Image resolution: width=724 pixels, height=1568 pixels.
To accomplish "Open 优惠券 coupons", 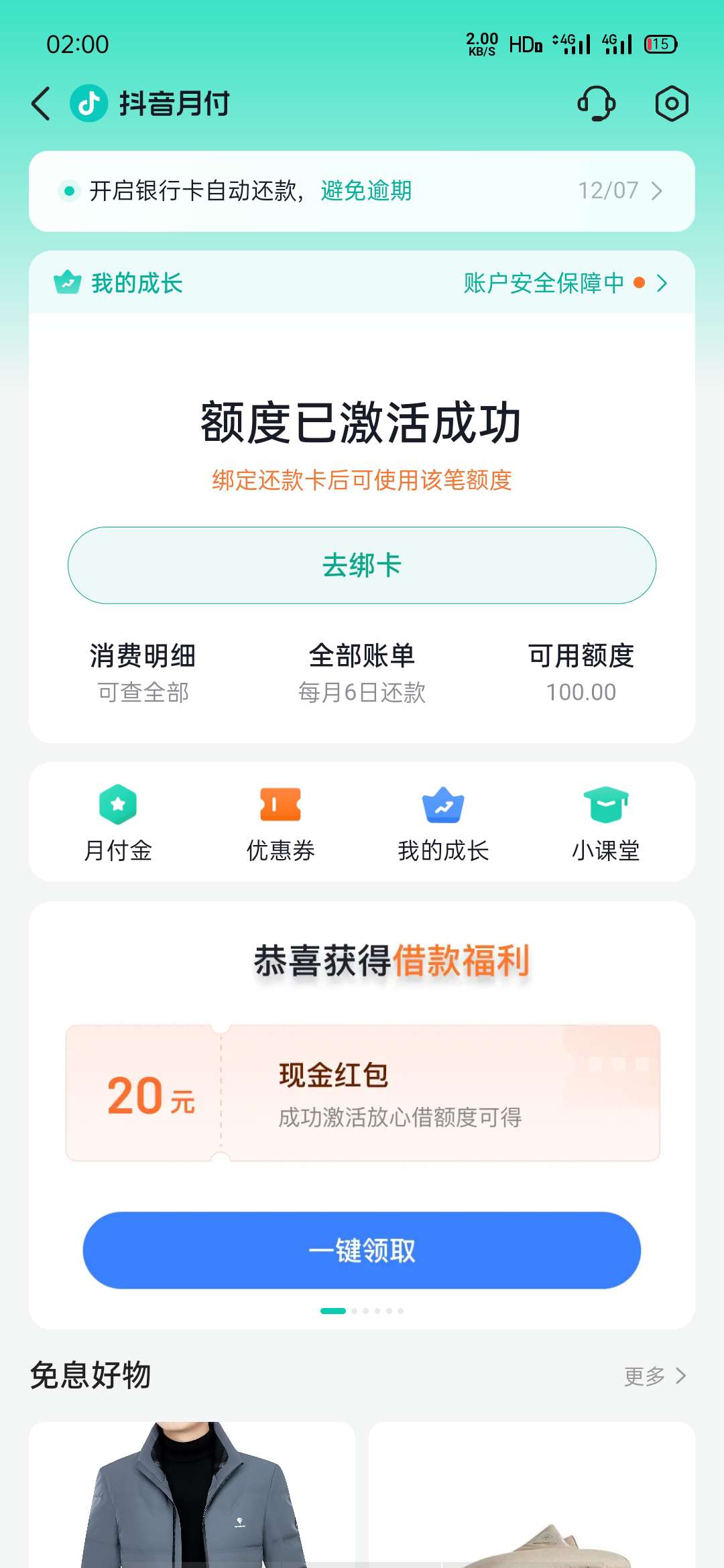I will pos(280,822).
